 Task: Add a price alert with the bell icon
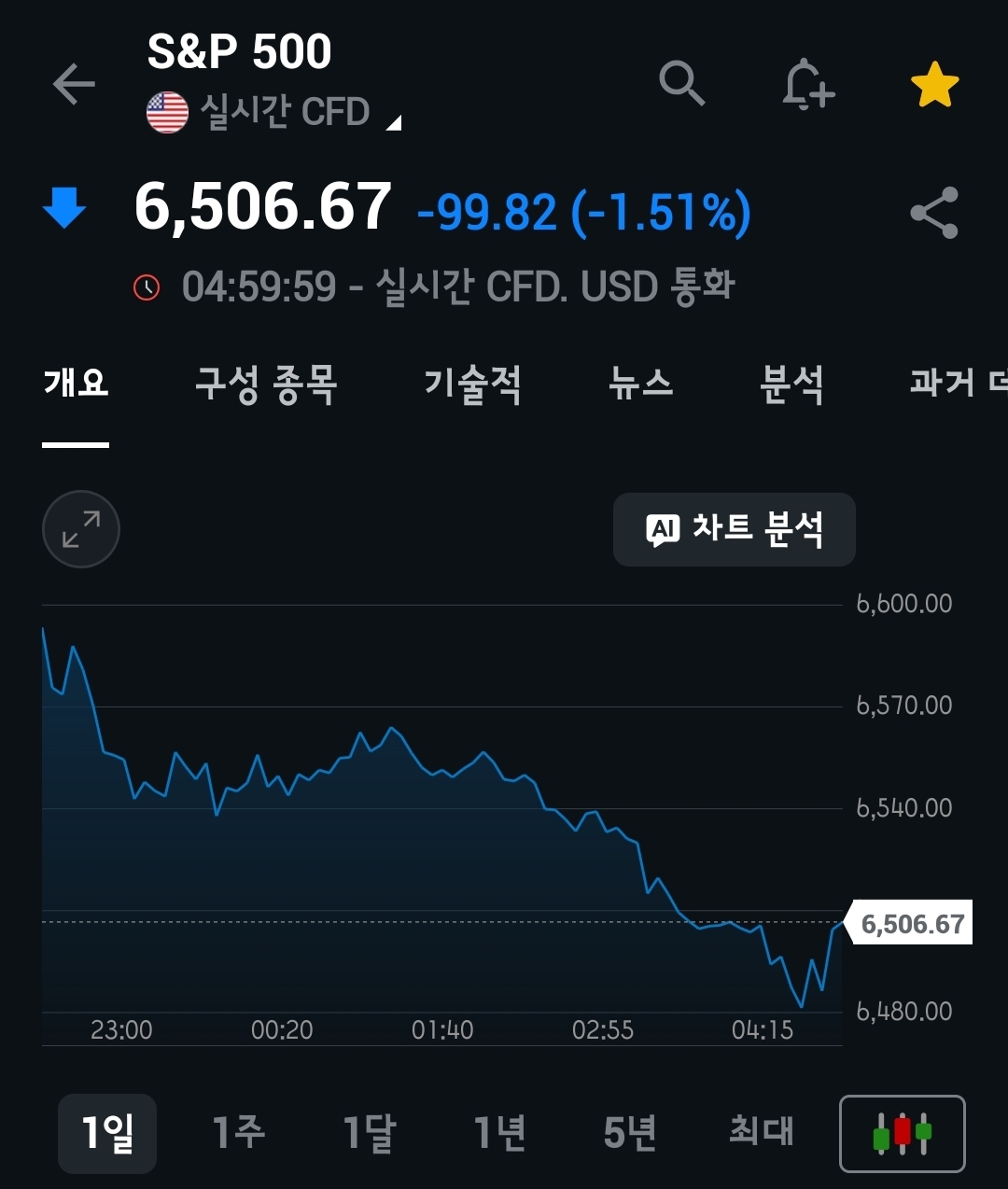tap(806, 85)
